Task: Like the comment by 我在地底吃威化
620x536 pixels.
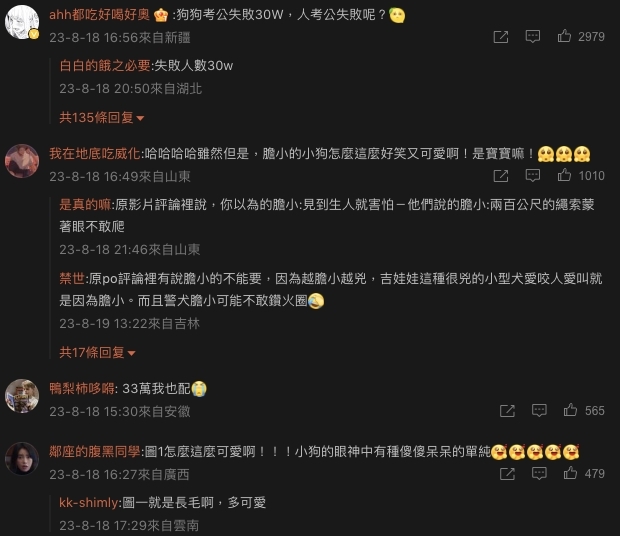Action: click(564, 175)
